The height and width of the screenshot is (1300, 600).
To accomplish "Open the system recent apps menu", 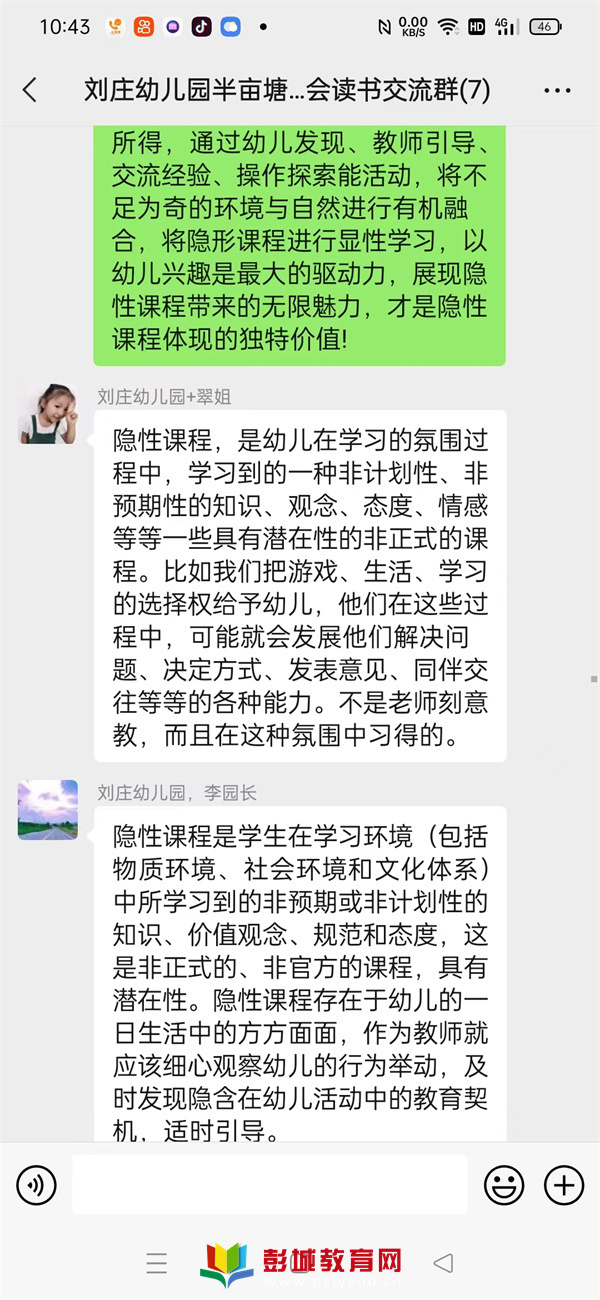I will [x=156, y=1262].
